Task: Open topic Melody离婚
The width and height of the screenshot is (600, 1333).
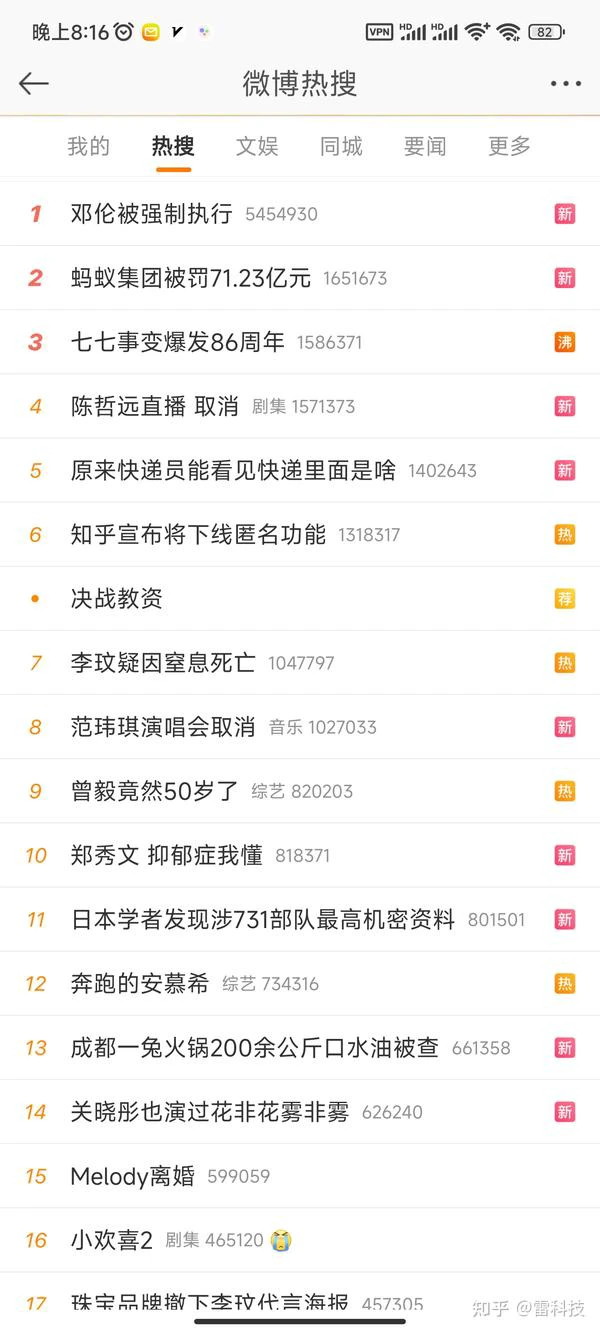Action: point(300,1175)
